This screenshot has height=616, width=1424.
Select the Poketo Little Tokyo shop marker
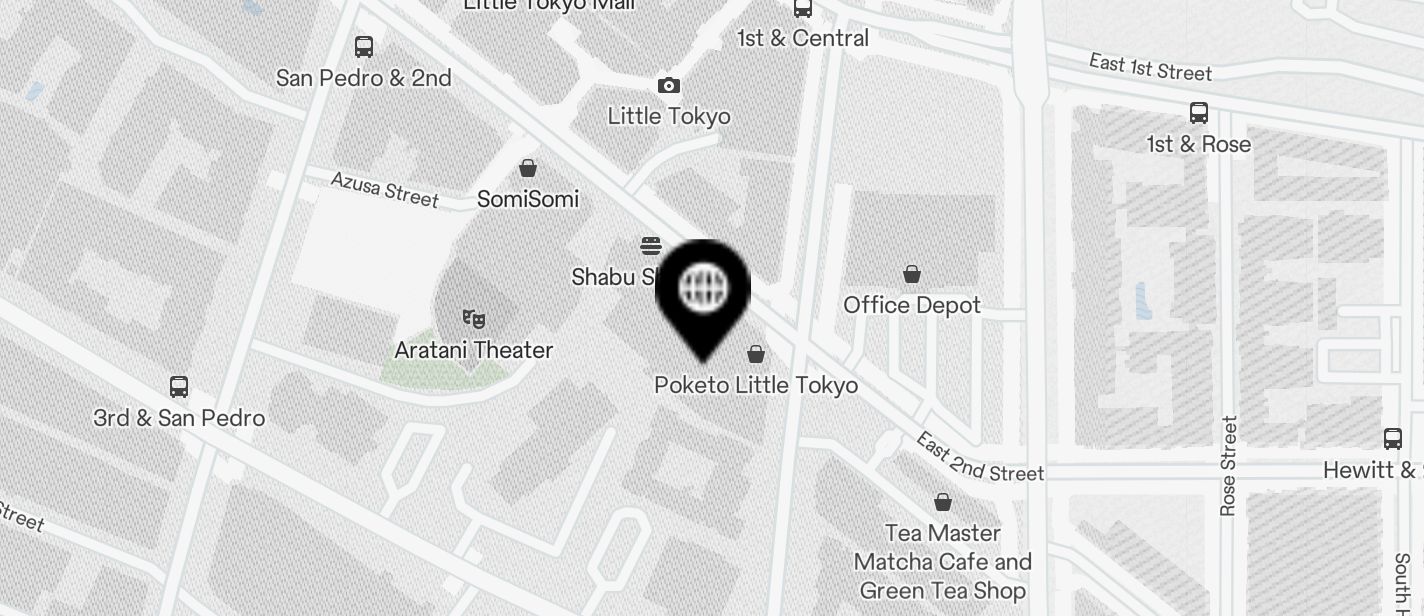click(x=757, y=354)
